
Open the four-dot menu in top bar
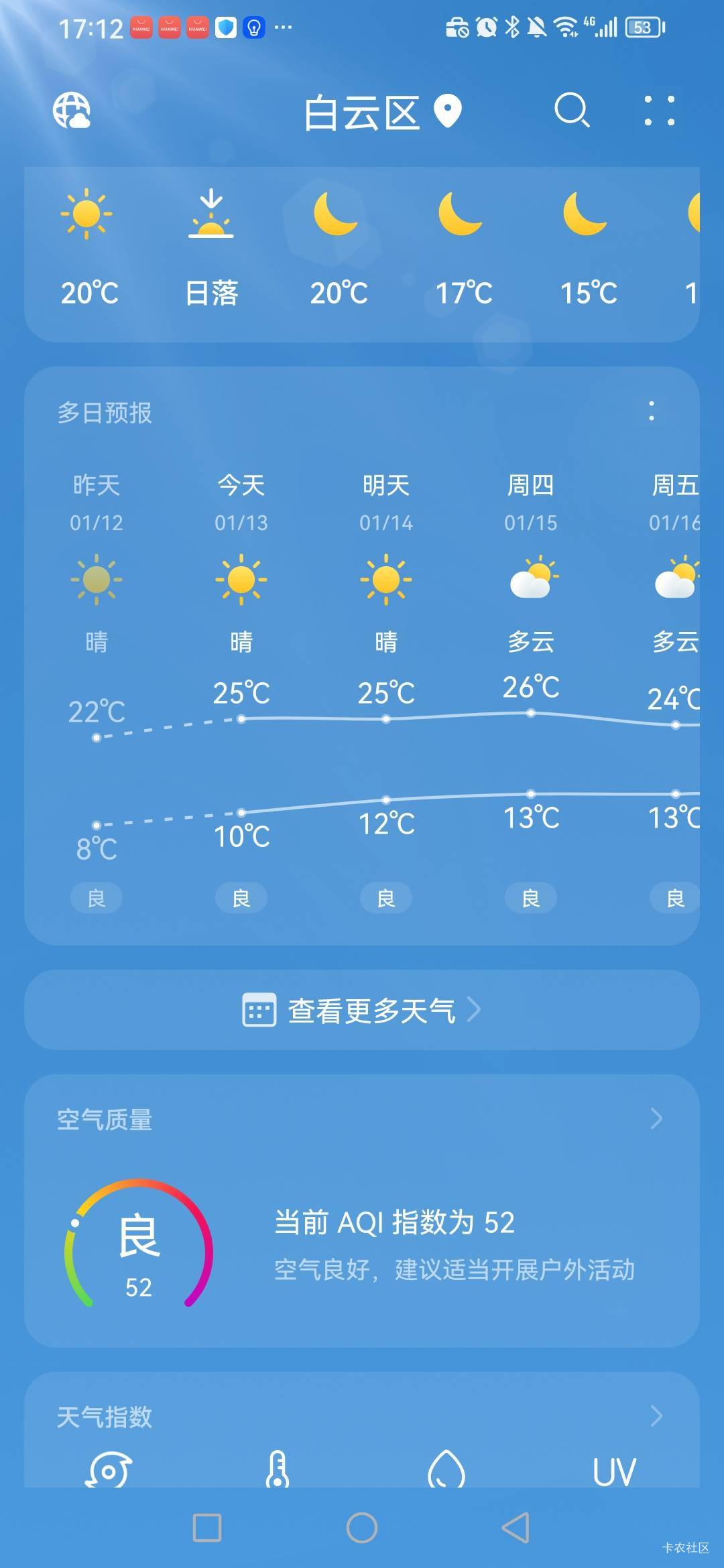(x=659, y=111)
